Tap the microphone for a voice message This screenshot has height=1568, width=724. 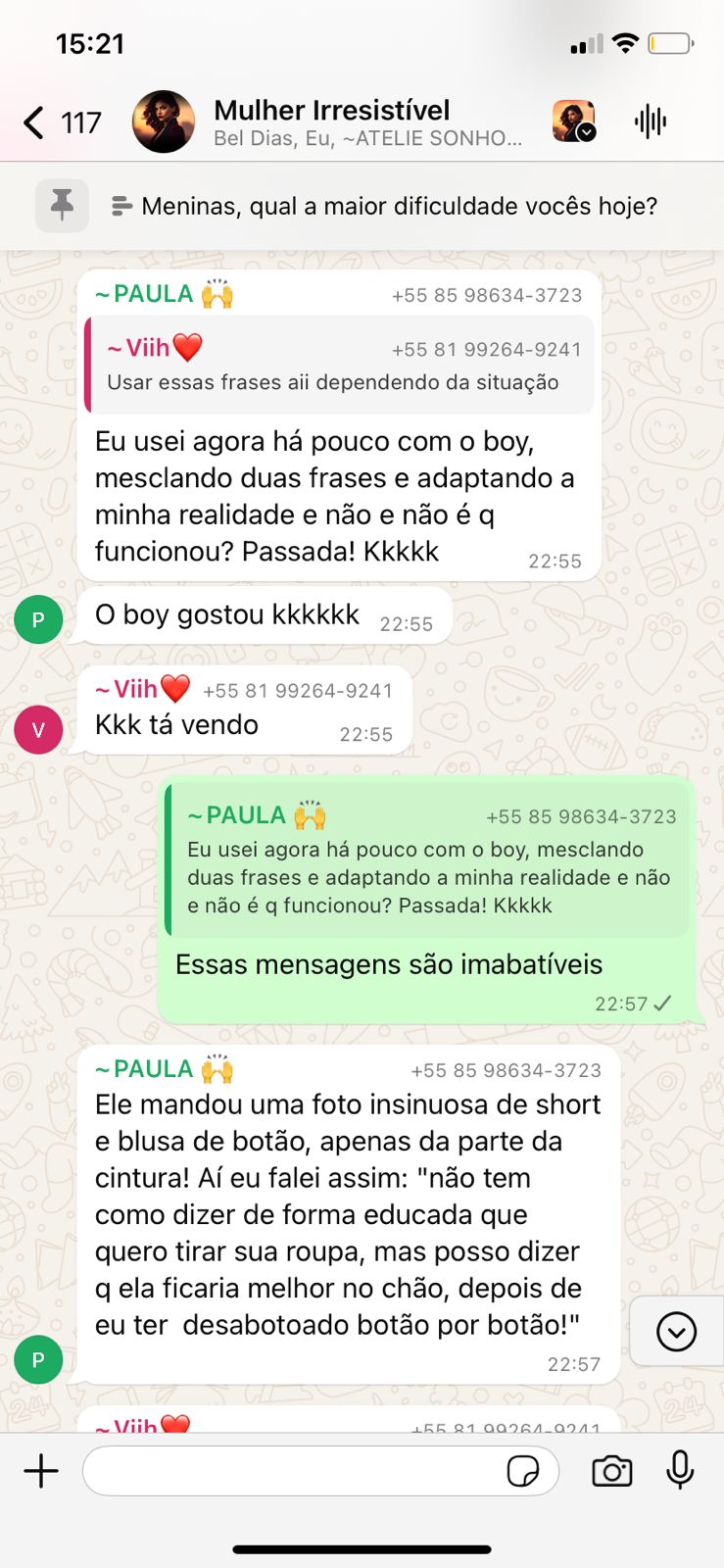(x=680, y=1471)
